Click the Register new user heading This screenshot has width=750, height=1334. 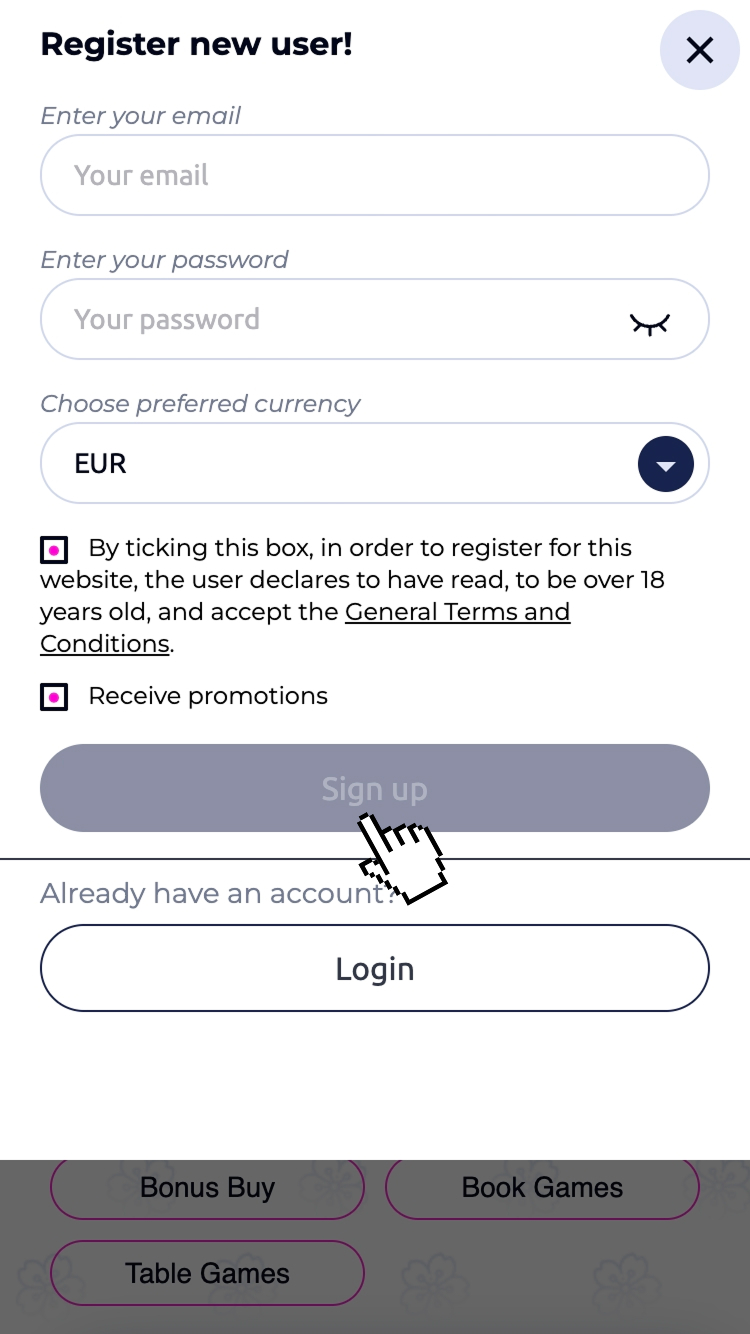196,44
